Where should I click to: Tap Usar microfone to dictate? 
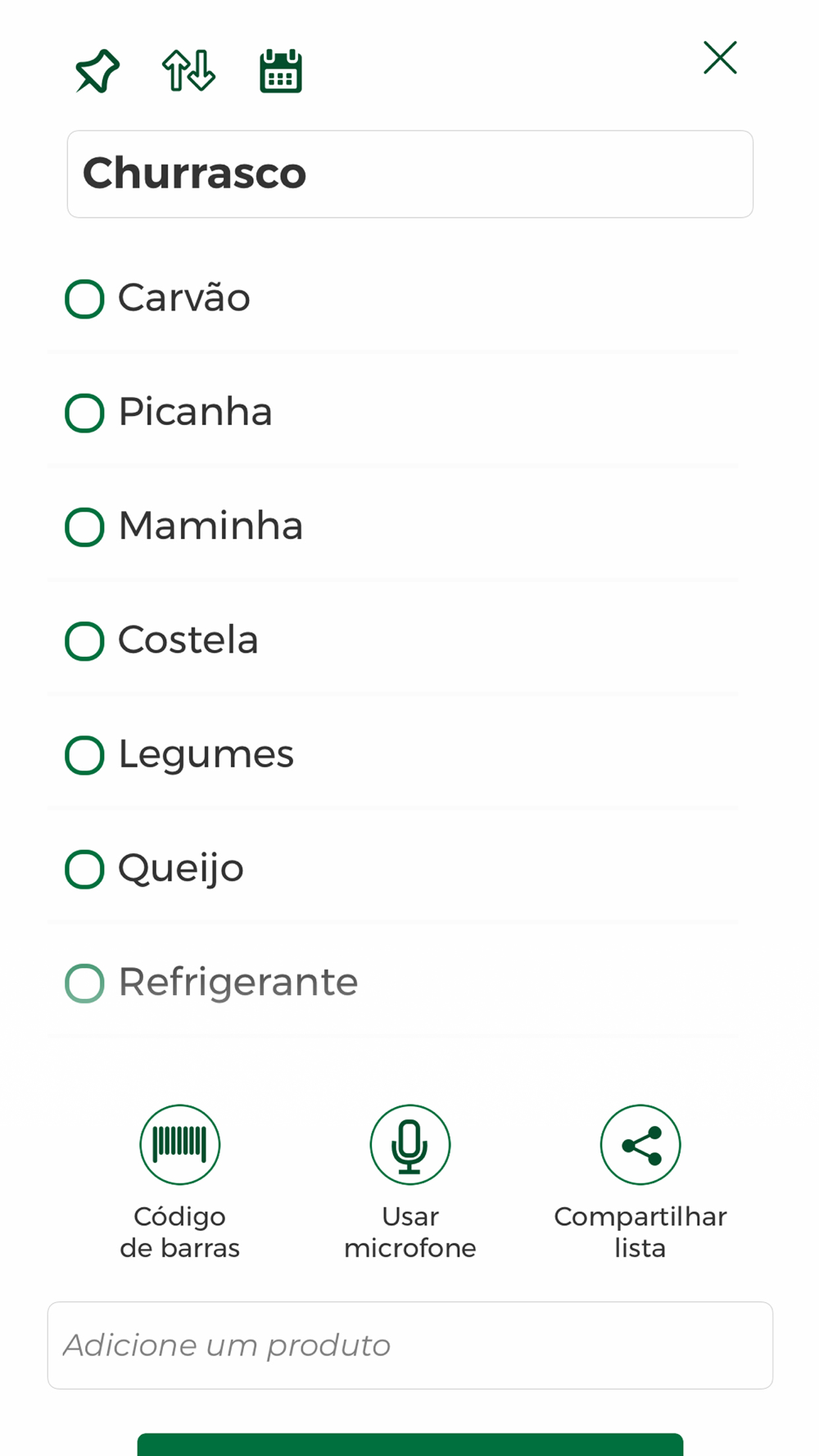(x=410, y=1145)
